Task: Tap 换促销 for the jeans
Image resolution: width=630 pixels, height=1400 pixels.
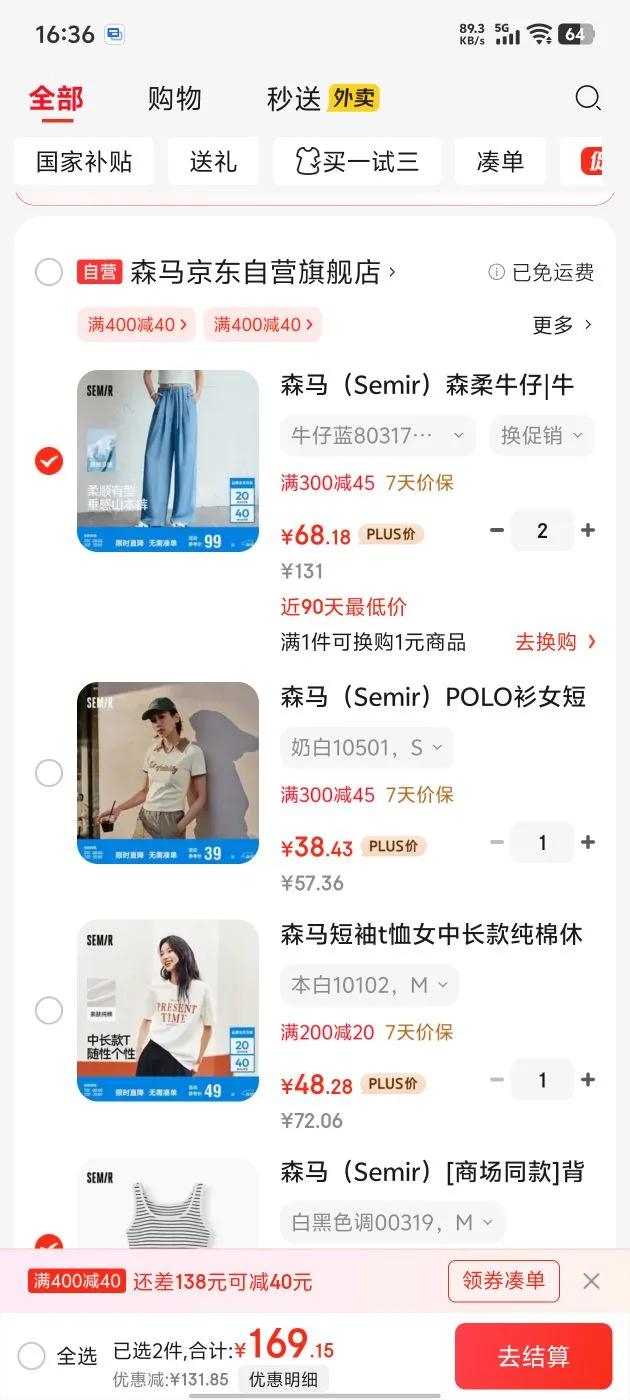Action: 541,436
